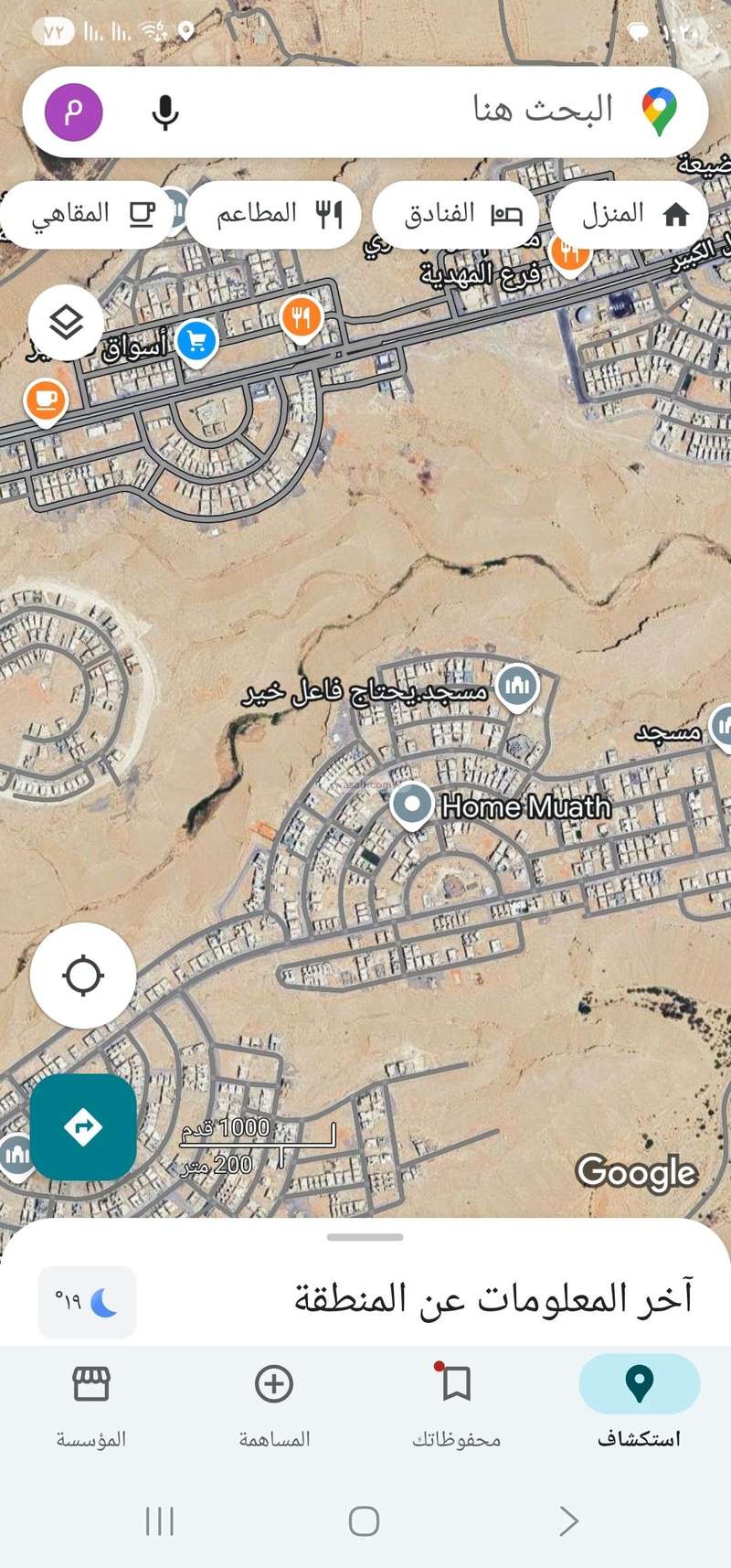The image size is (731, 1568).
Task: Switch to the المساهمة contribute tab
Action: (x=274, y=1402)
